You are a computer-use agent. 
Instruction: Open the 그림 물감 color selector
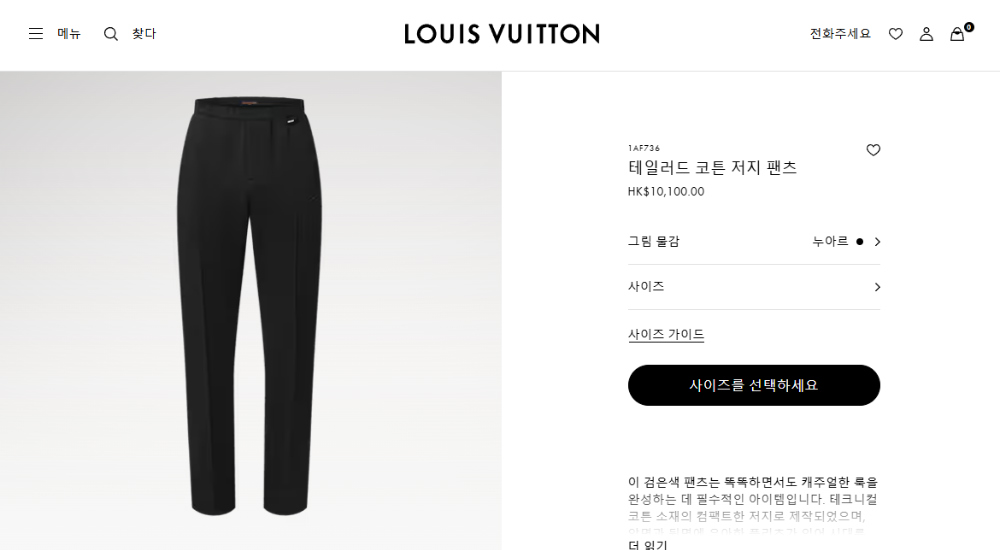753,241
